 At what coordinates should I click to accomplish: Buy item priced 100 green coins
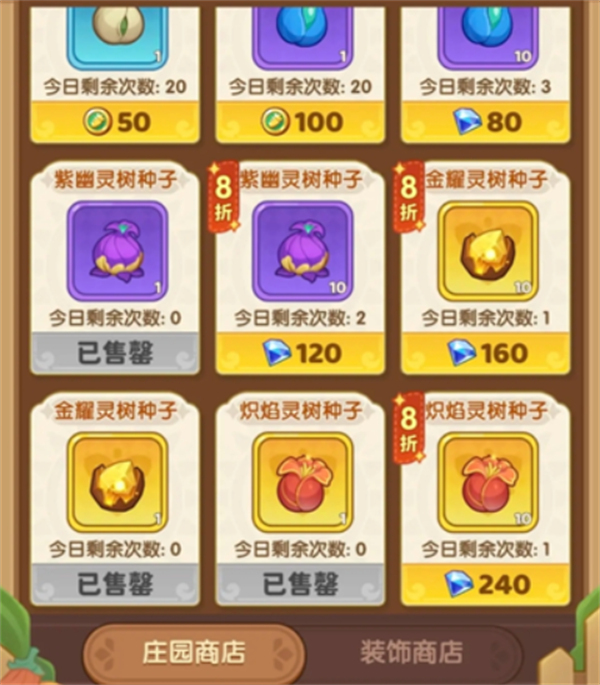coord(301,122)
